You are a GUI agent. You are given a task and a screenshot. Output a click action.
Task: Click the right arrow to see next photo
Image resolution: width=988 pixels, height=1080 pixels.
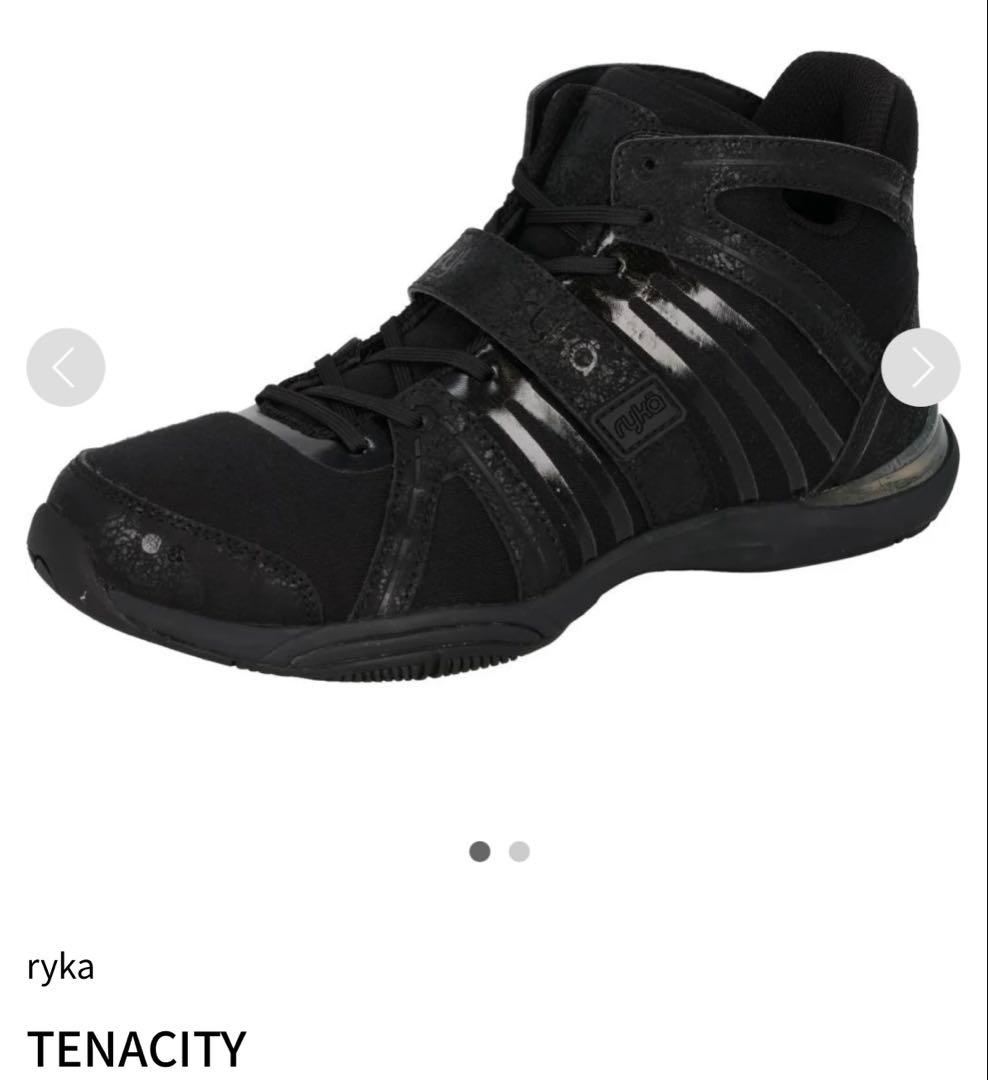click(x=922, y=366)
